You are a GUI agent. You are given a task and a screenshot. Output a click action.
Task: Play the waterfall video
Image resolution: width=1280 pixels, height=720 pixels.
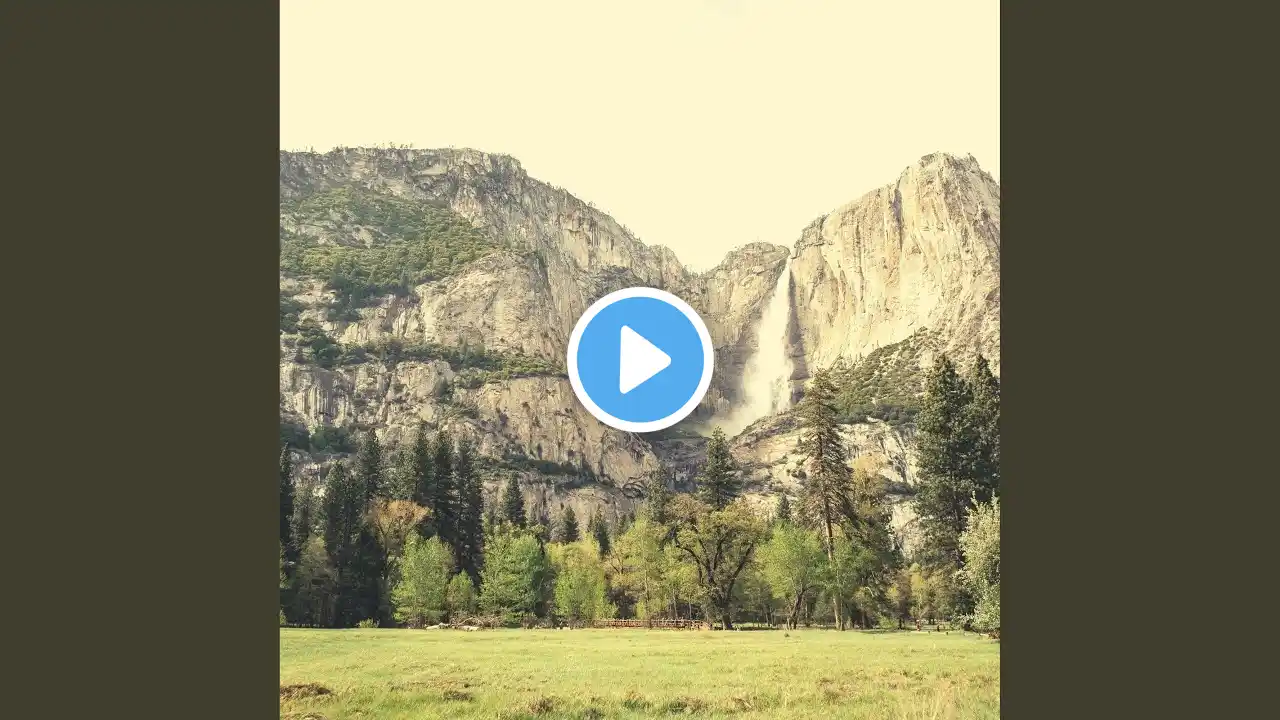coord(640,360)
